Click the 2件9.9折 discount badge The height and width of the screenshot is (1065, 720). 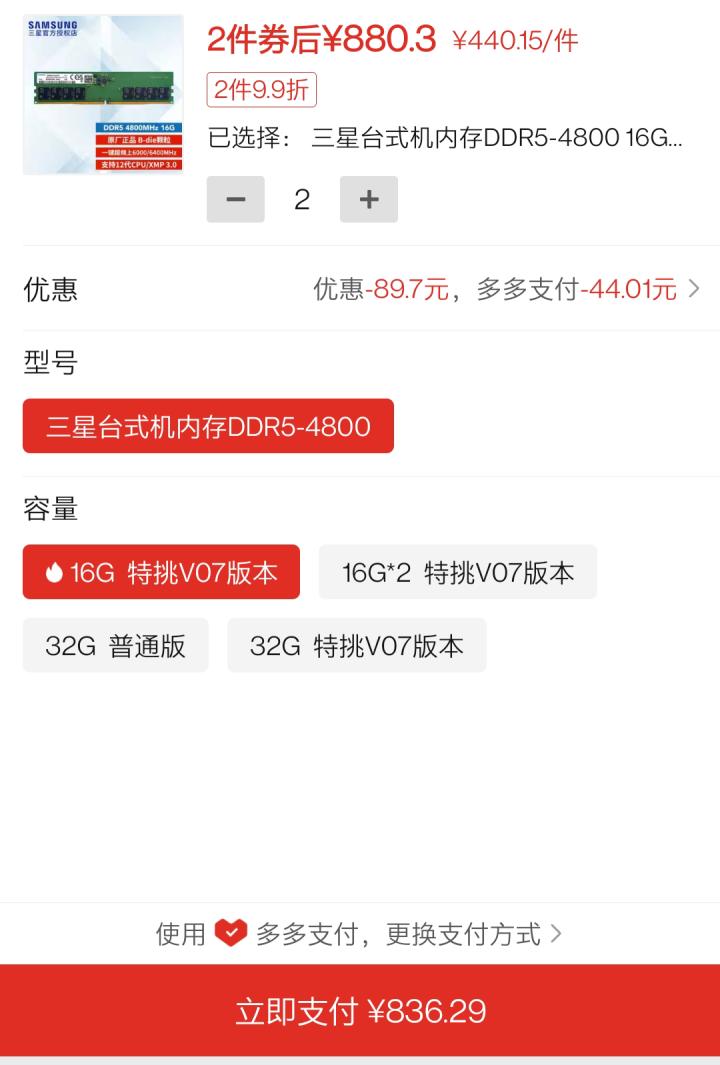pos(262,91)
